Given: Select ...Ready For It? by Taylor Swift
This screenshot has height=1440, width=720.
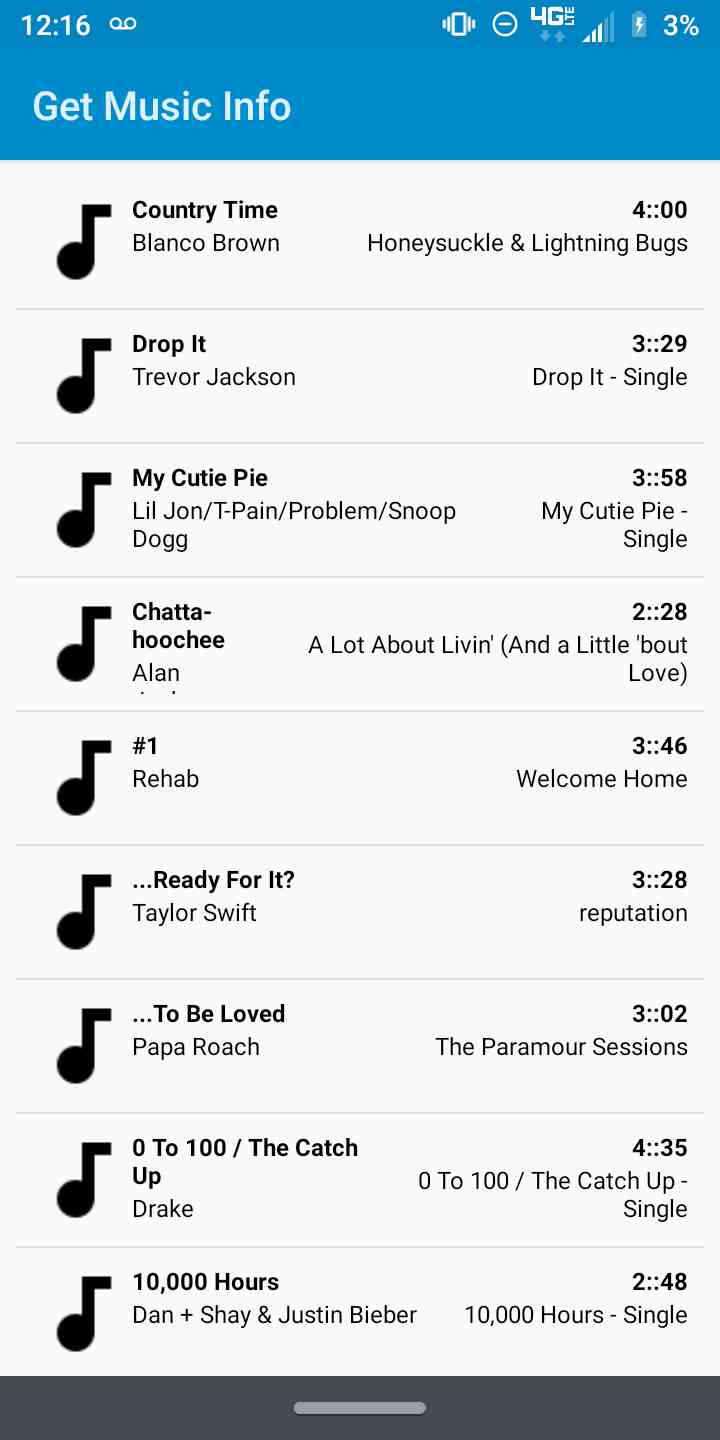Looking at the screenshot, I should coord(360,911).
